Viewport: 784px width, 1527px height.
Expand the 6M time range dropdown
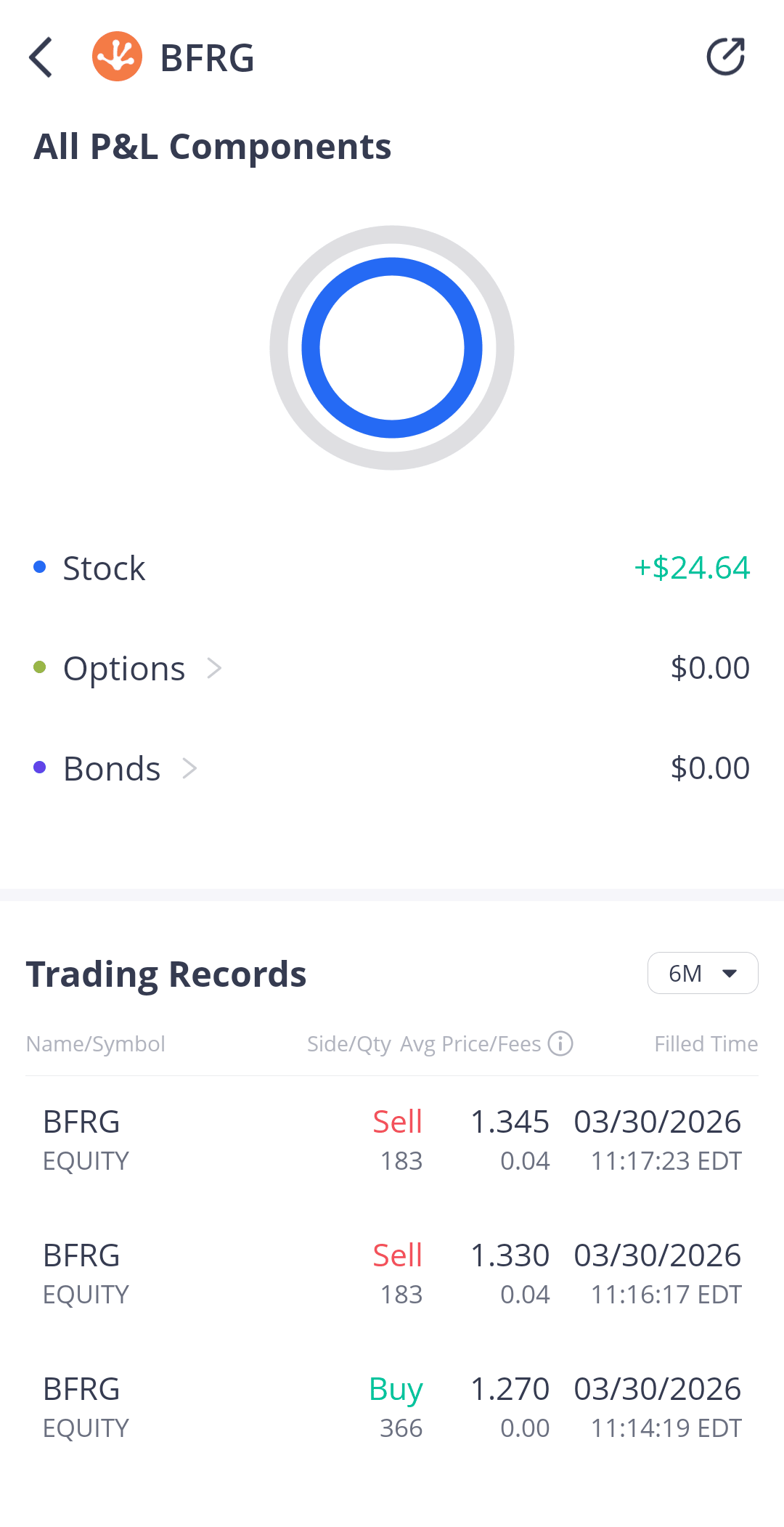[x=702, y=973]
